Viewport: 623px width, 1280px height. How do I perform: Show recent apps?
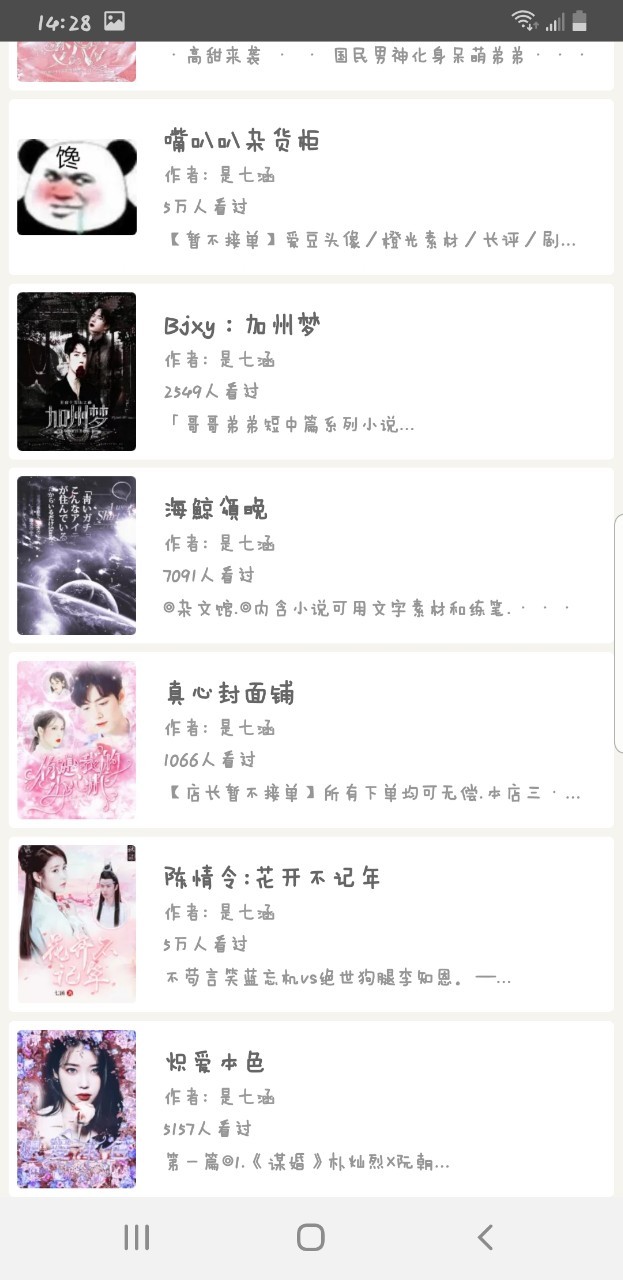click(x=137, y=1238)
